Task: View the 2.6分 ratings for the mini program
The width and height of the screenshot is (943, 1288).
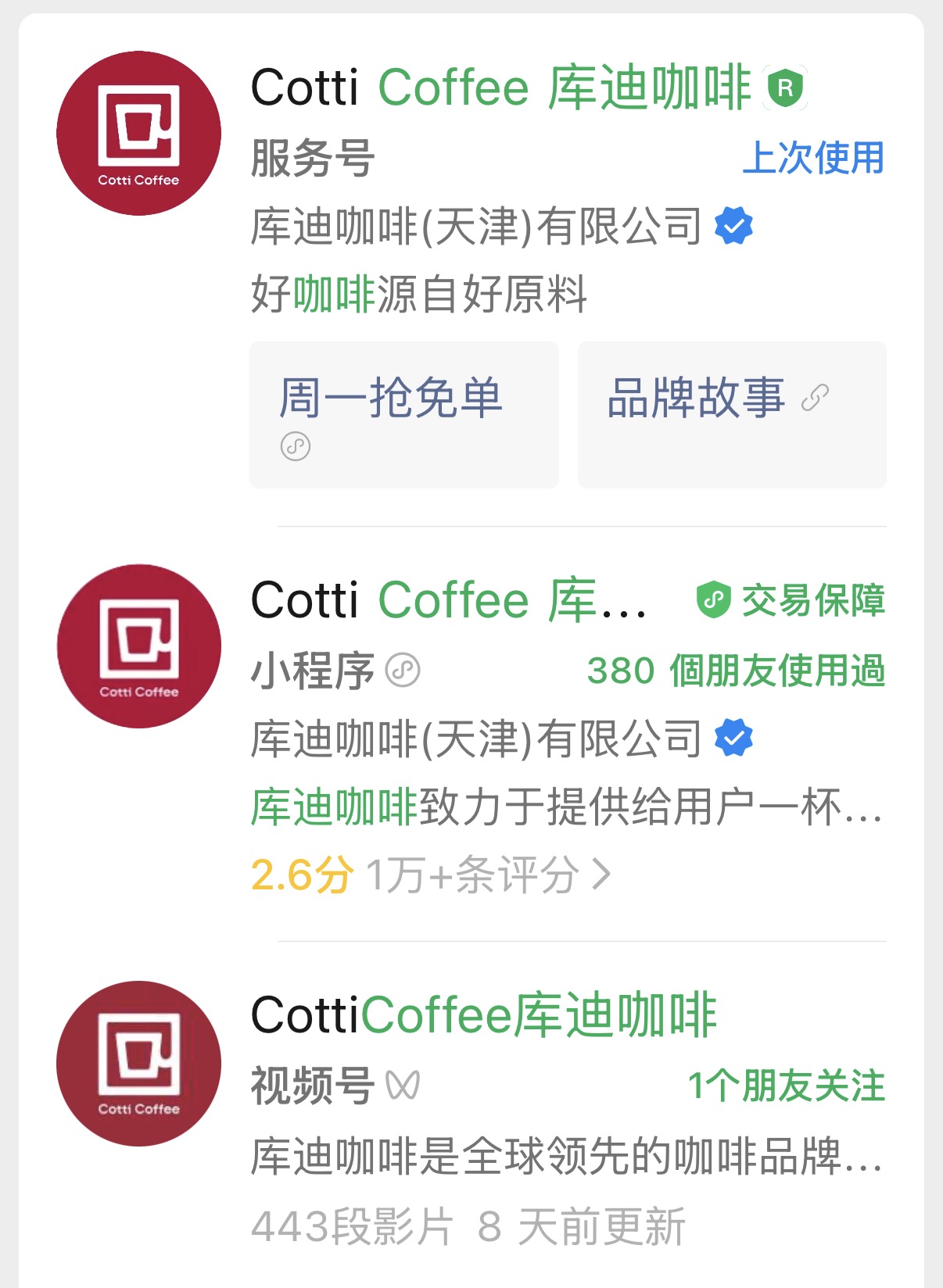Action: pos(430,875)
